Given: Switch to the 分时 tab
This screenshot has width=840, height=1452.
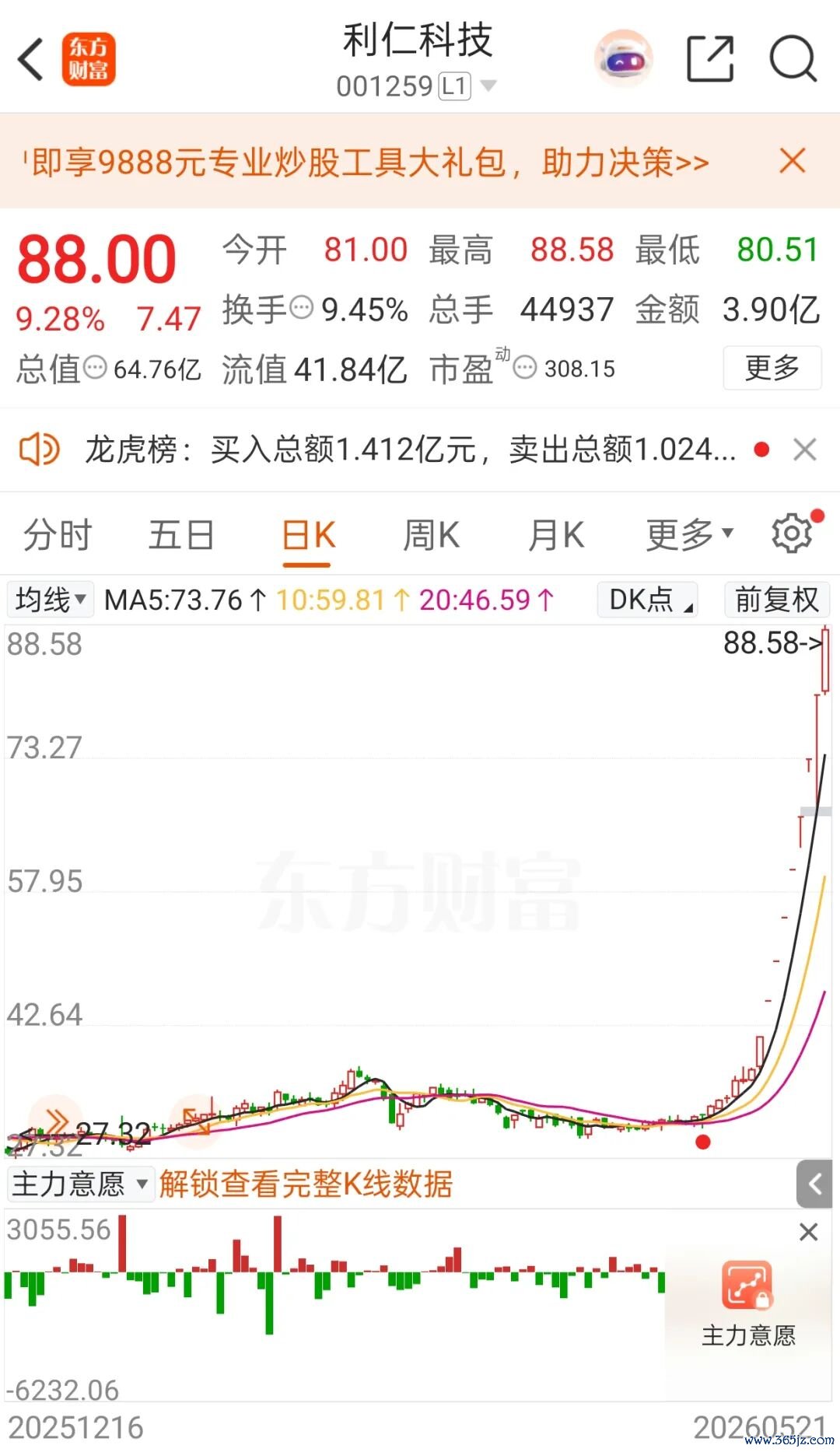Looking at the screenshot, I should (x=58, y=536).
